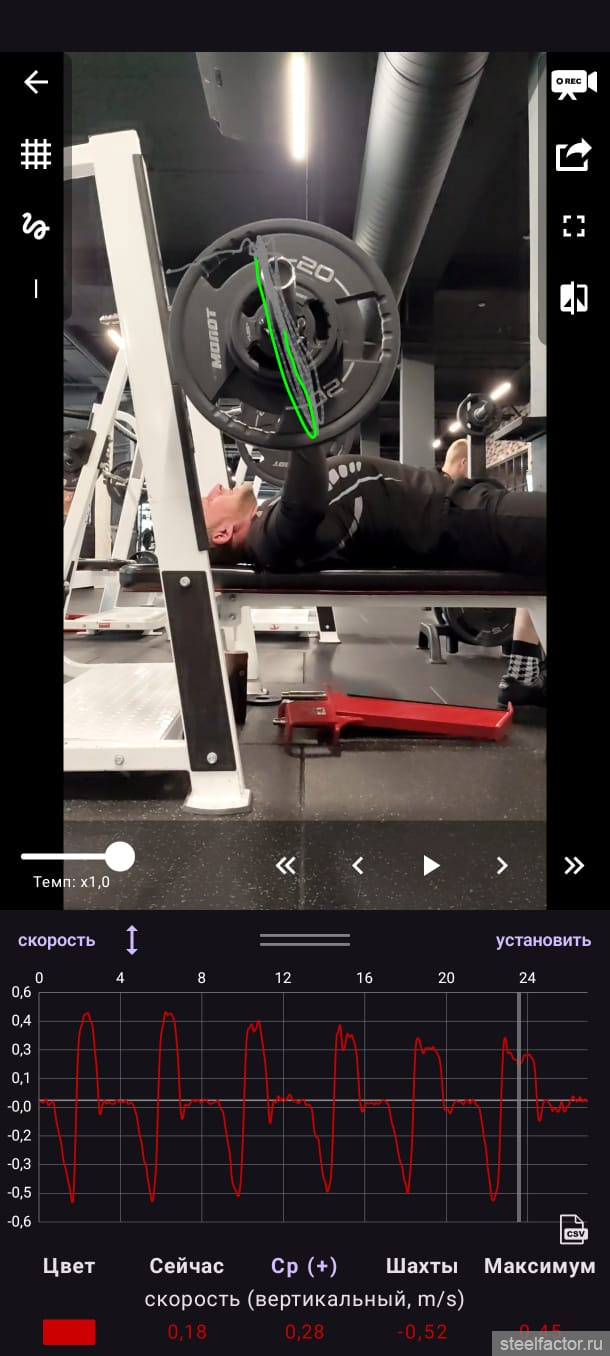Flip the video horizontally
This screenshot has width=610, height=1356.
pyautogui.click(x=573, y=298)
